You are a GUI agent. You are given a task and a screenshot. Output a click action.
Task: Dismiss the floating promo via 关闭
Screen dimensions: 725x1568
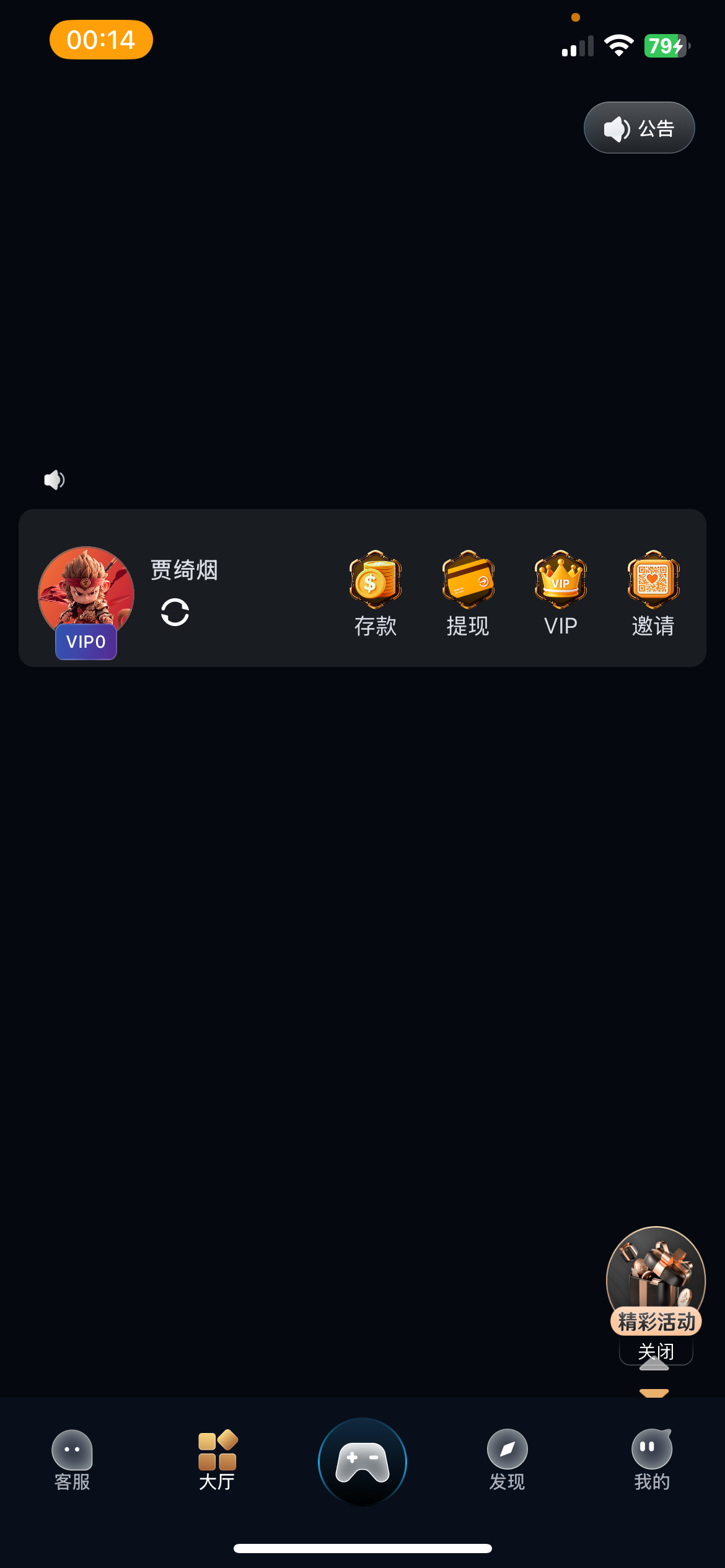656,1351
